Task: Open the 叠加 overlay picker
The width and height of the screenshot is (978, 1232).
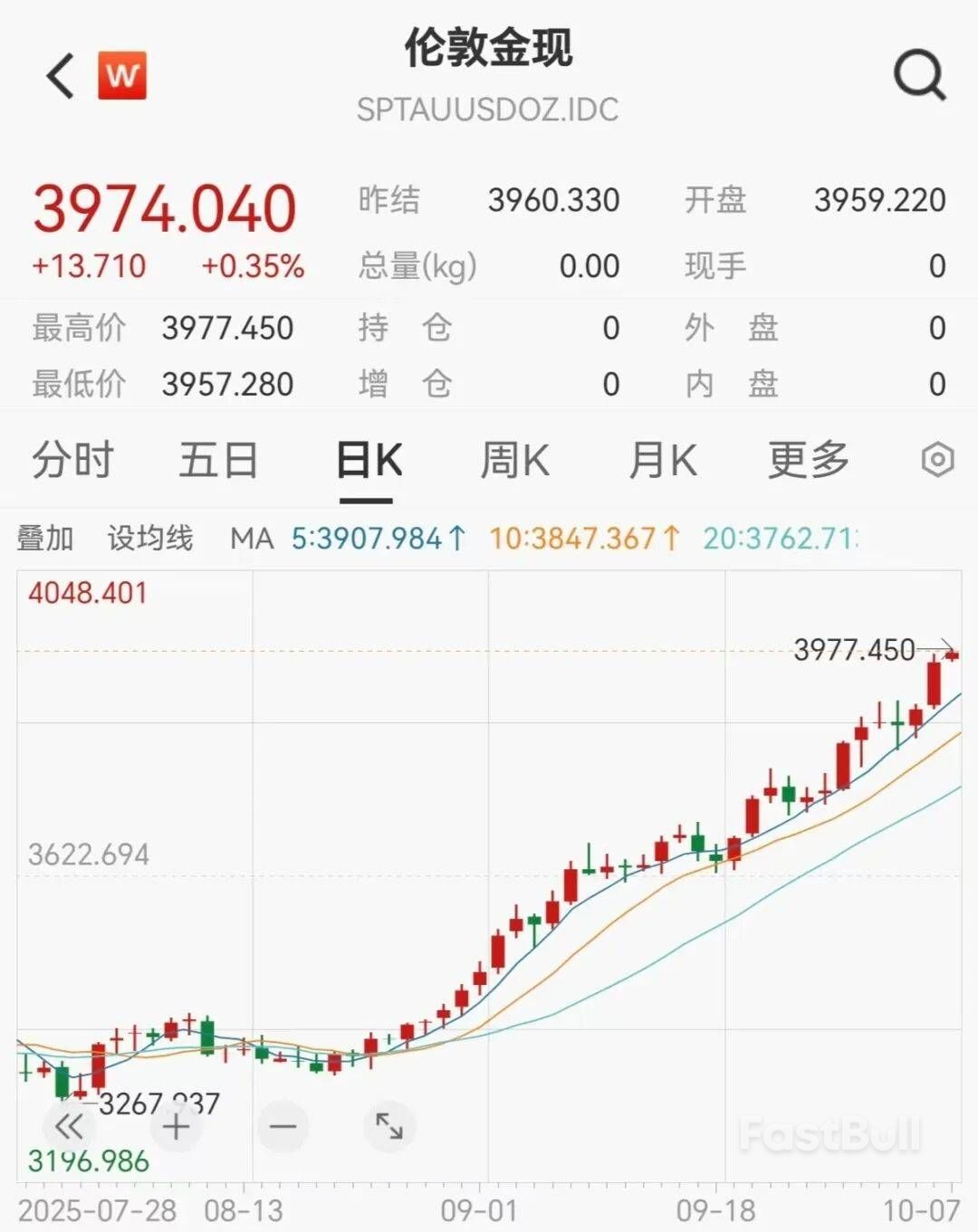Action: (47, 538)
